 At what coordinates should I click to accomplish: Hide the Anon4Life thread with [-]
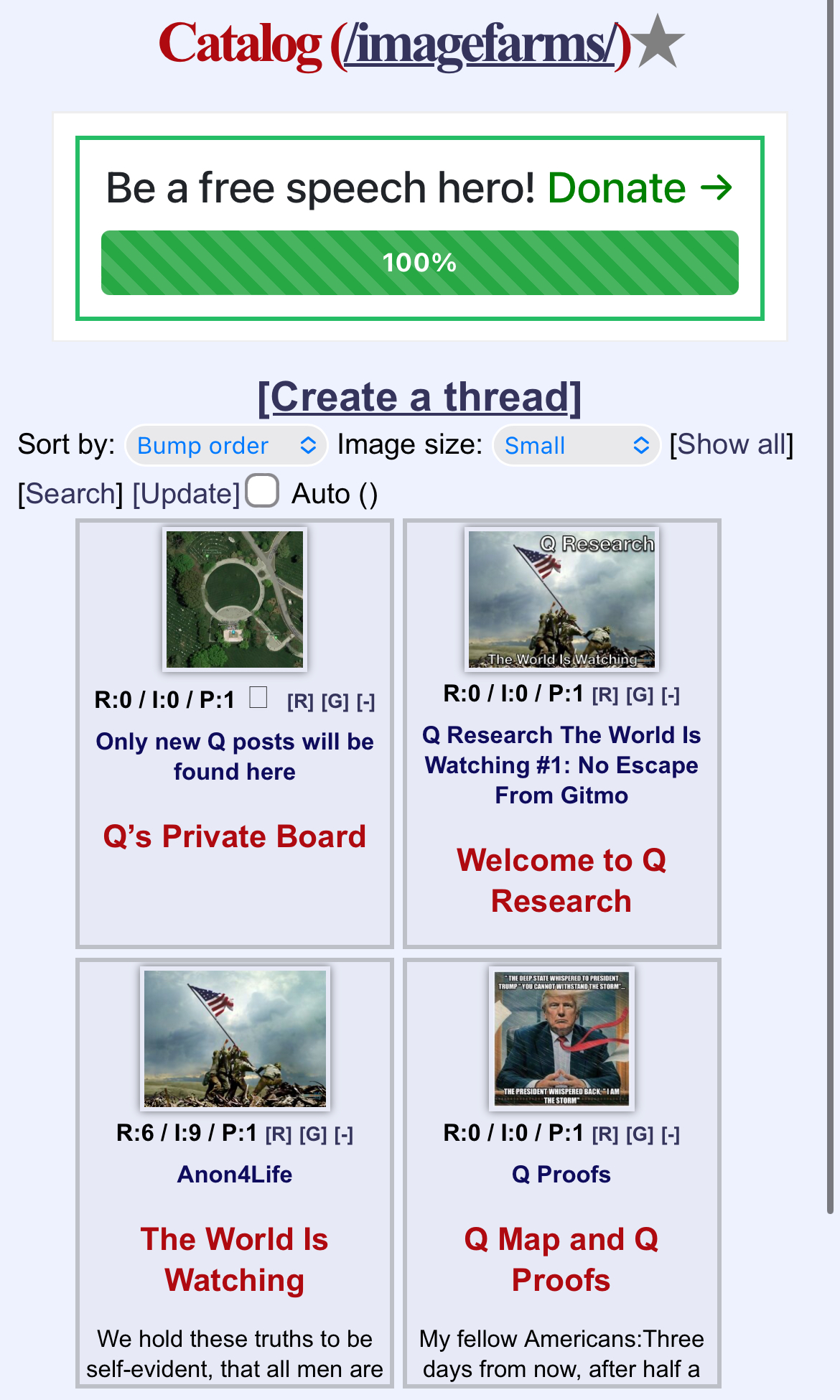[x=344, y=1134]
